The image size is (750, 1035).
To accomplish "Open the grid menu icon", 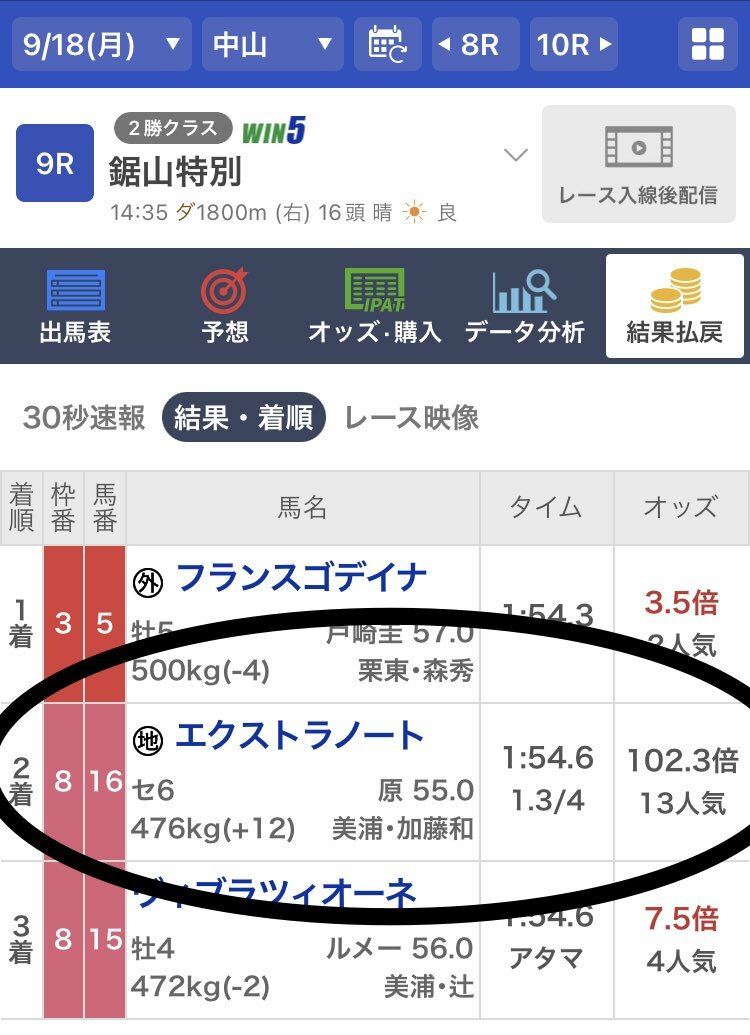I will click(707, 45).
